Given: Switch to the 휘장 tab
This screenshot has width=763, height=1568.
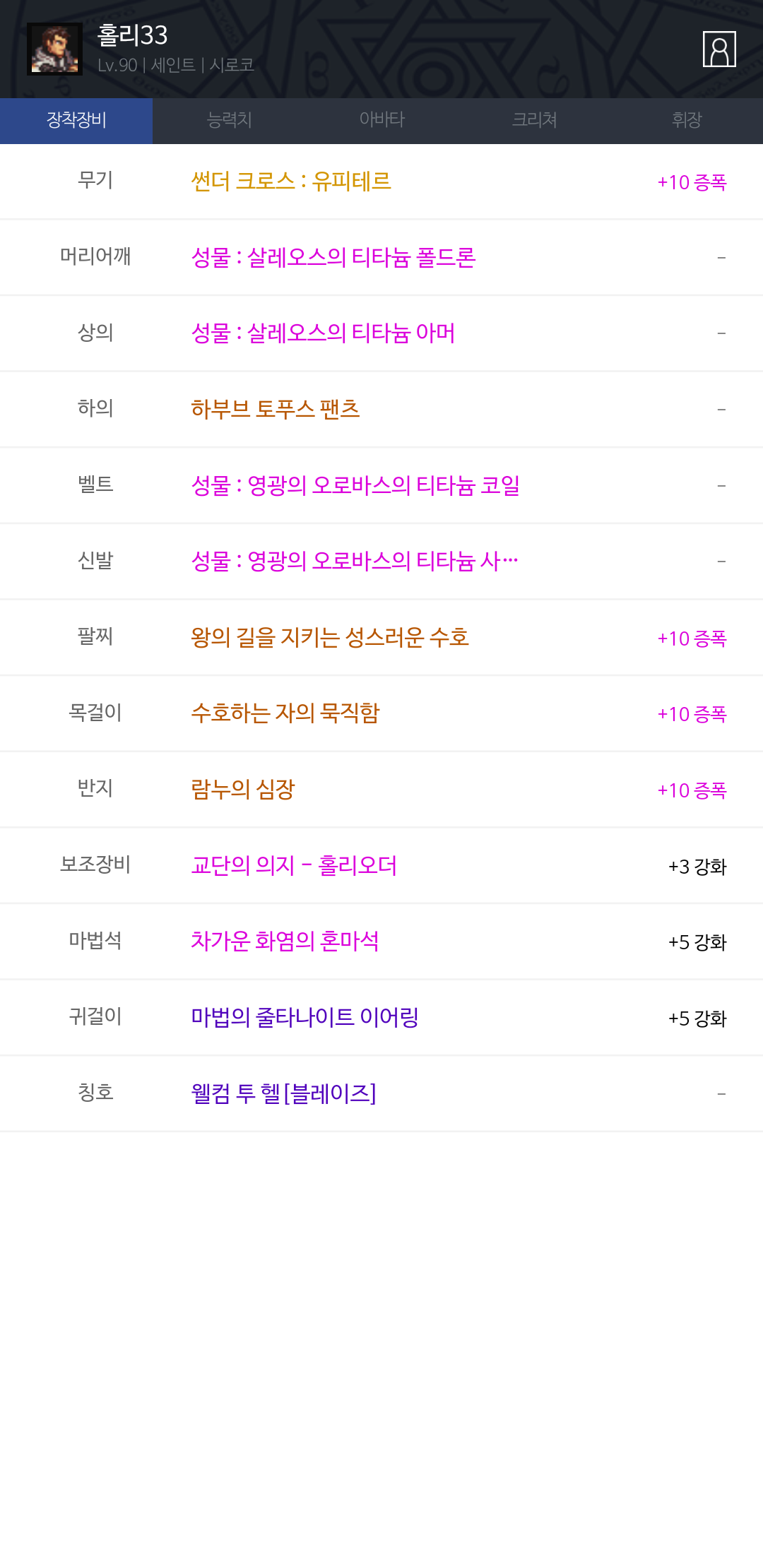Looking at the screenshot, I should point(687,120).
